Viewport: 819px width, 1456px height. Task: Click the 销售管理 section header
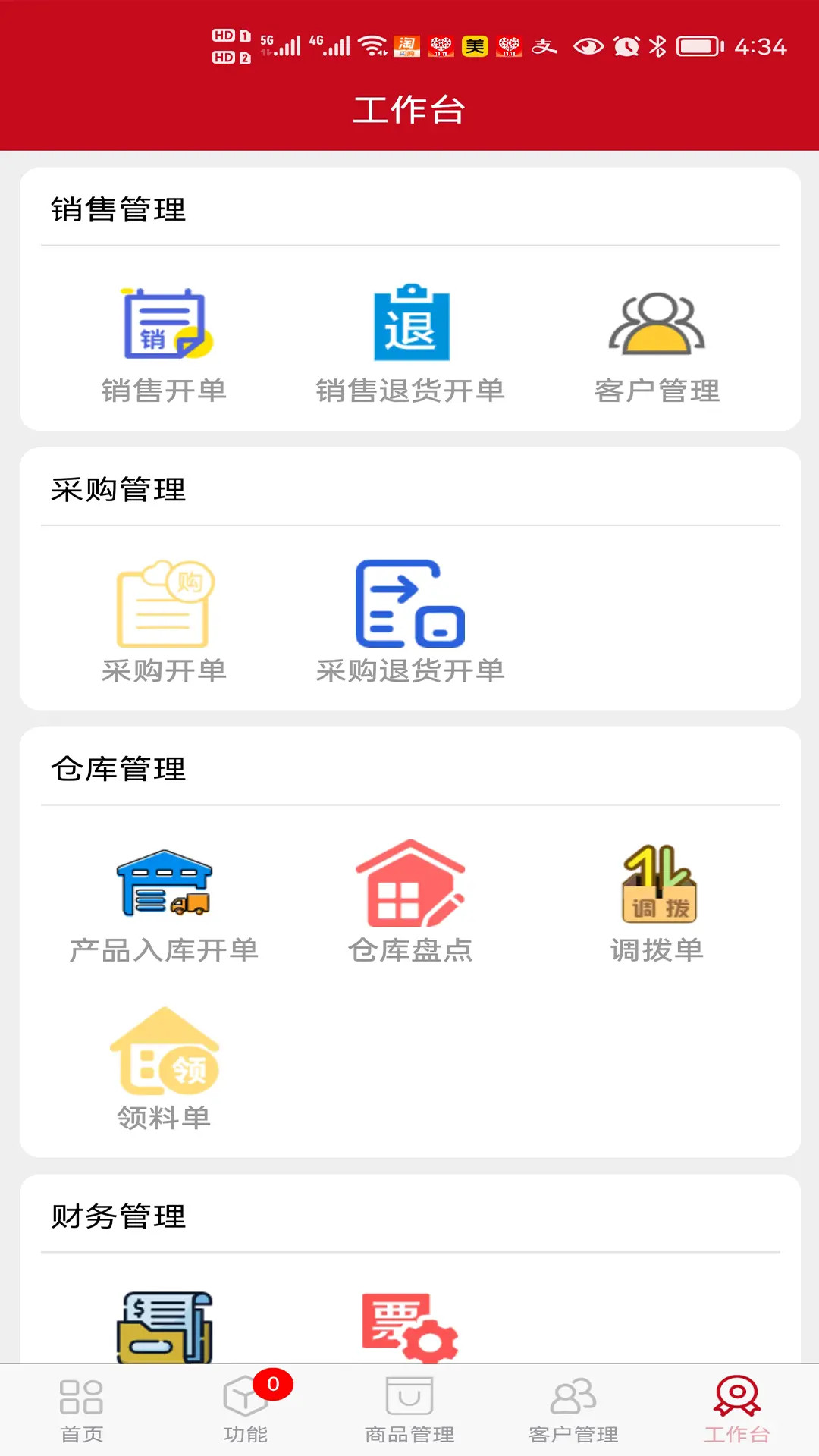tap(118, 210)
